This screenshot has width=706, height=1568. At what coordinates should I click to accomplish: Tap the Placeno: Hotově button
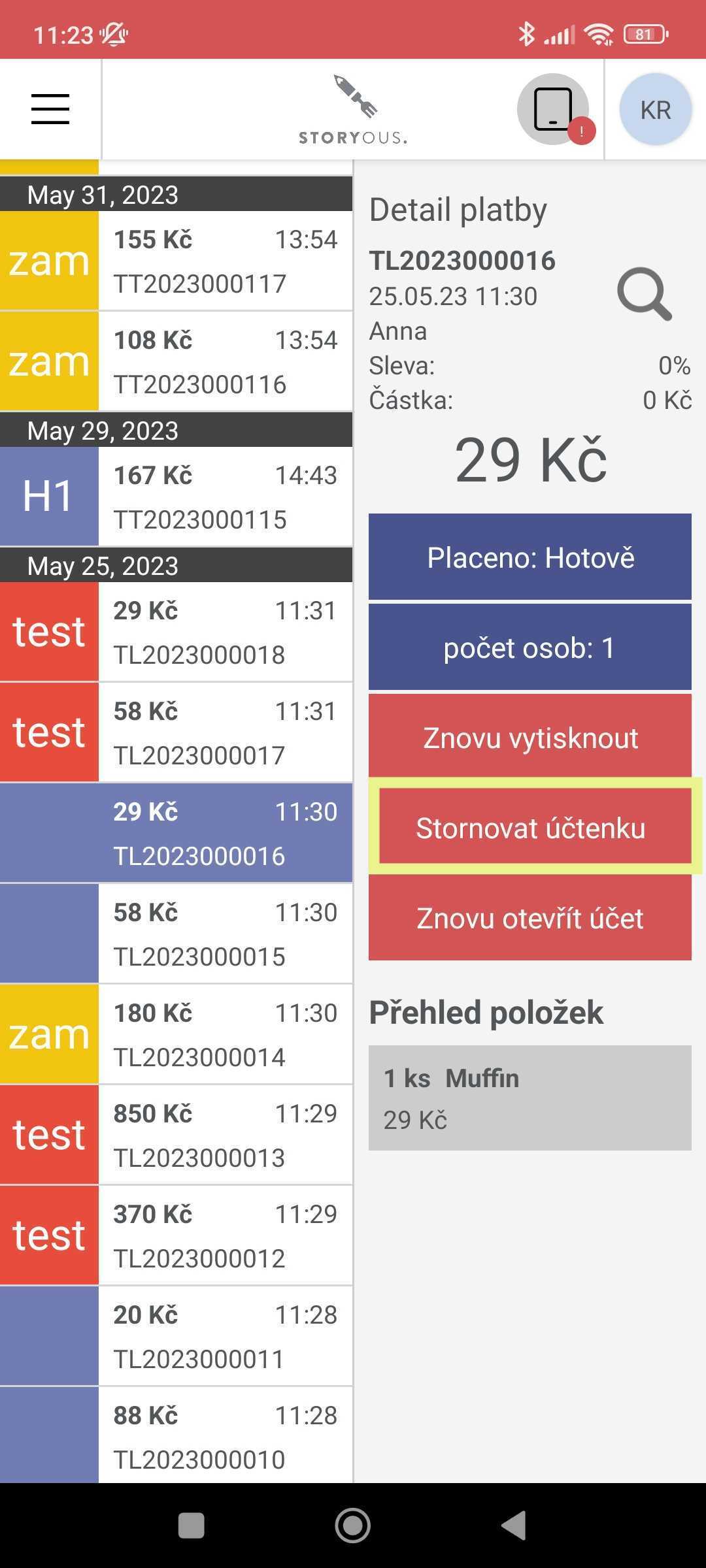[x=530, y=557]
